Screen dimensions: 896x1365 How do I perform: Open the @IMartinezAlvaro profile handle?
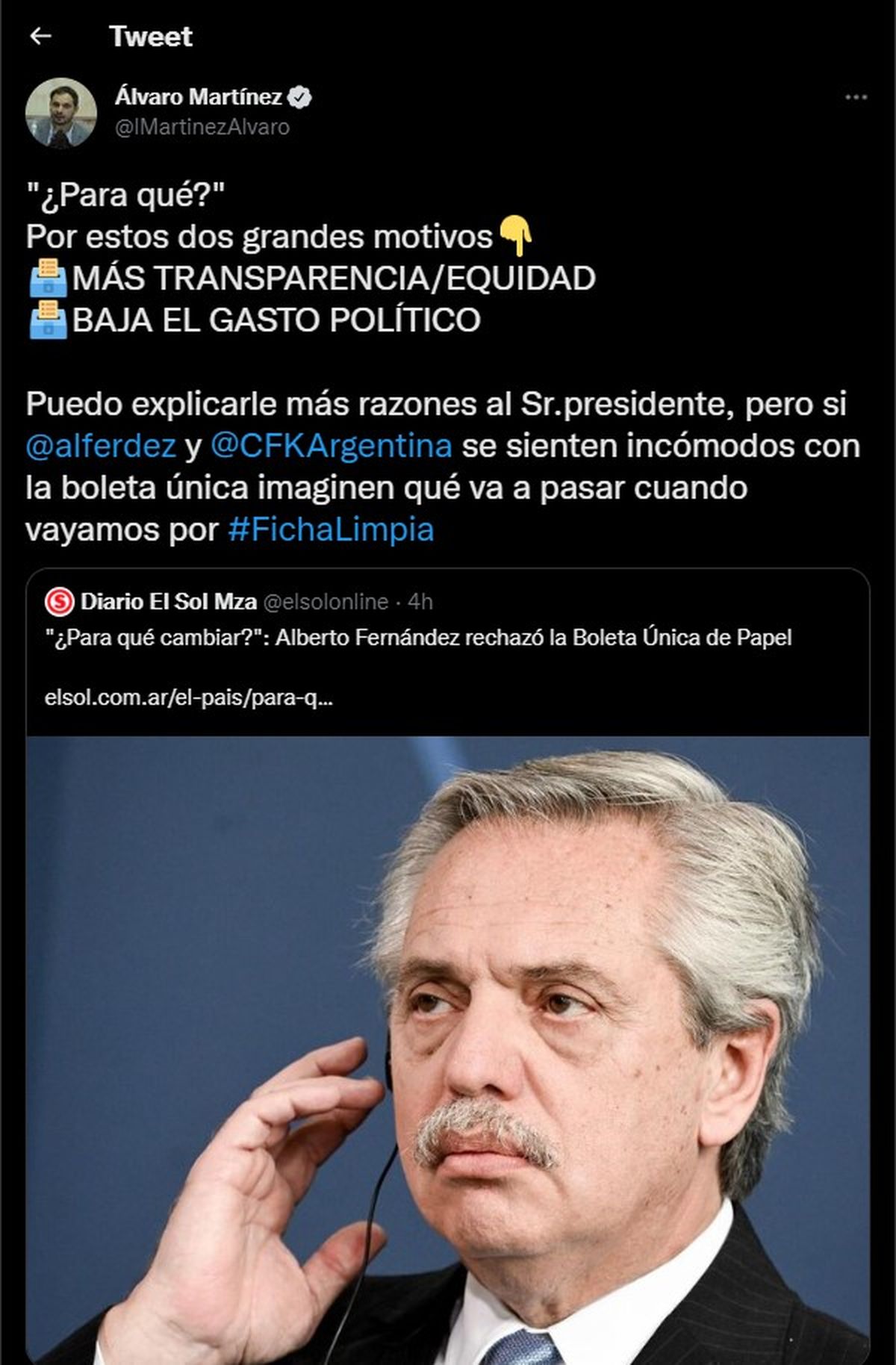(202, 127)
